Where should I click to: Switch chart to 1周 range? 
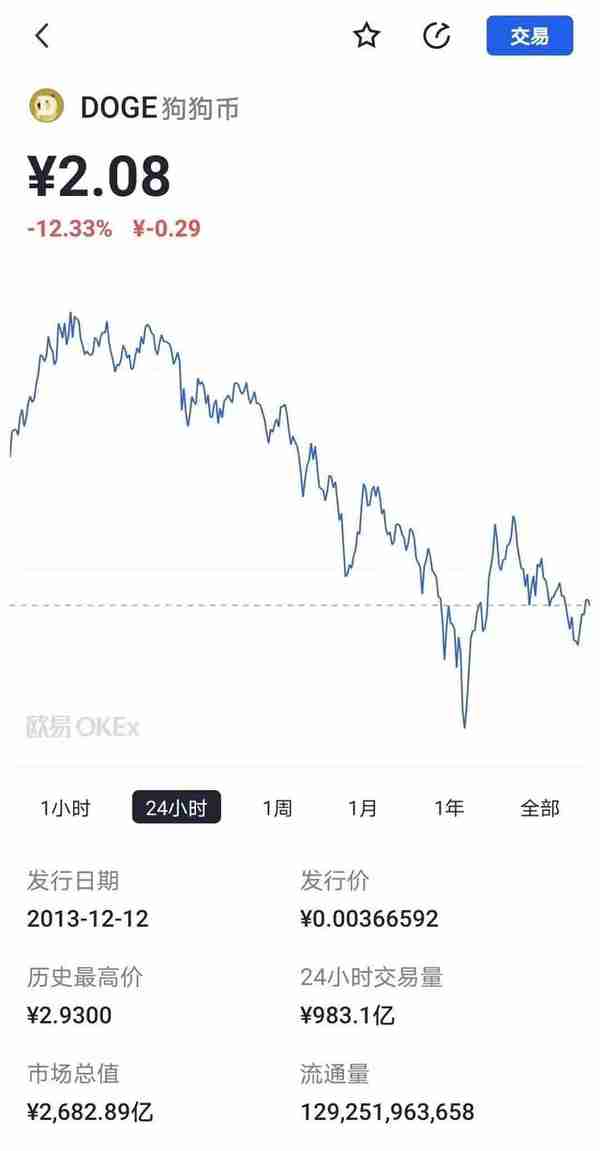pos(277,808)
